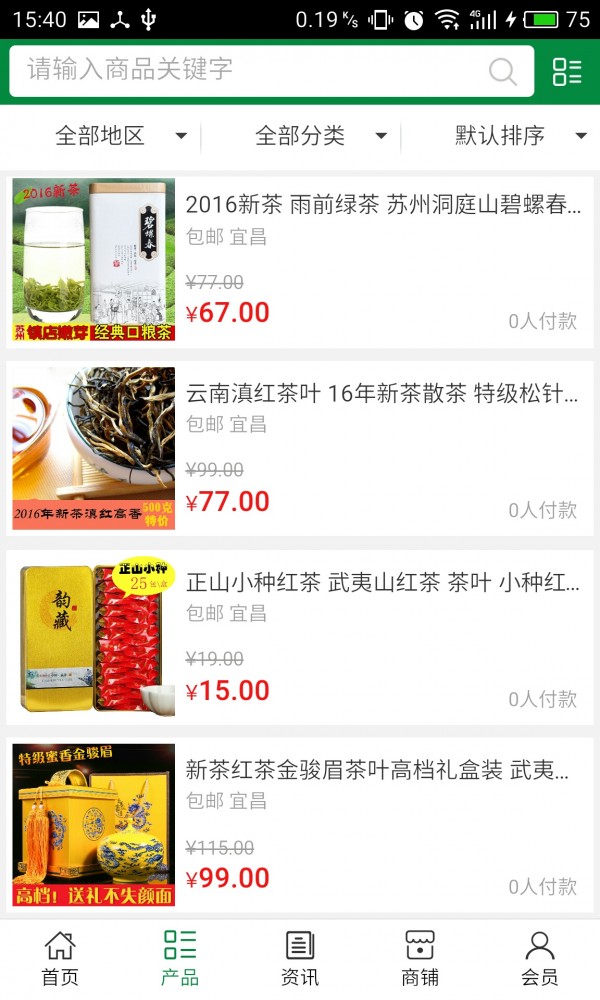This screenshot has width=600, height=1000.
Task: Tap the magnifier search icon
Action: tap(502, 71)
